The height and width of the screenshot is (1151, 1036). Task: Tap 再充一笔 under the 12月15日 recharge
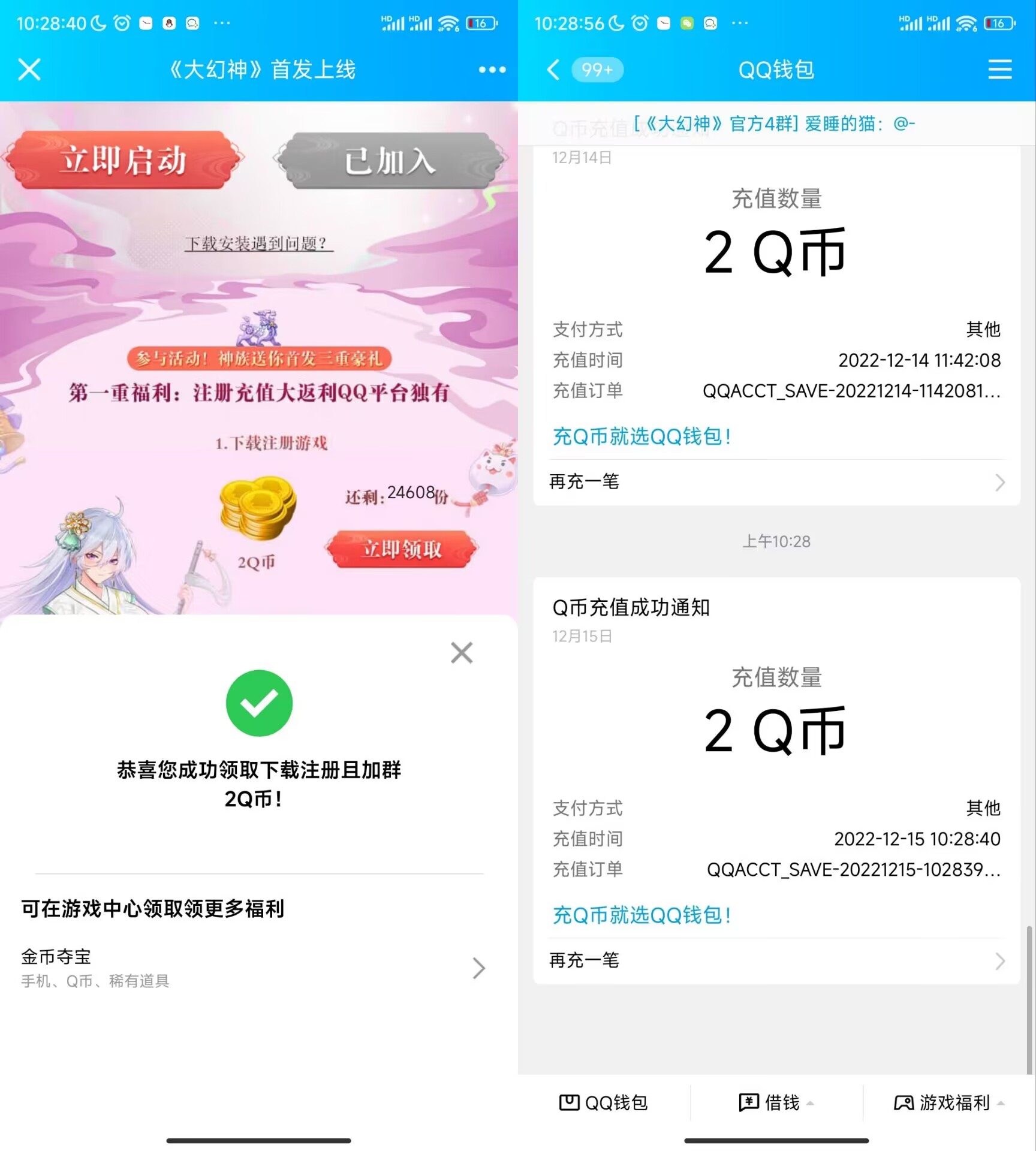point(776,960)
